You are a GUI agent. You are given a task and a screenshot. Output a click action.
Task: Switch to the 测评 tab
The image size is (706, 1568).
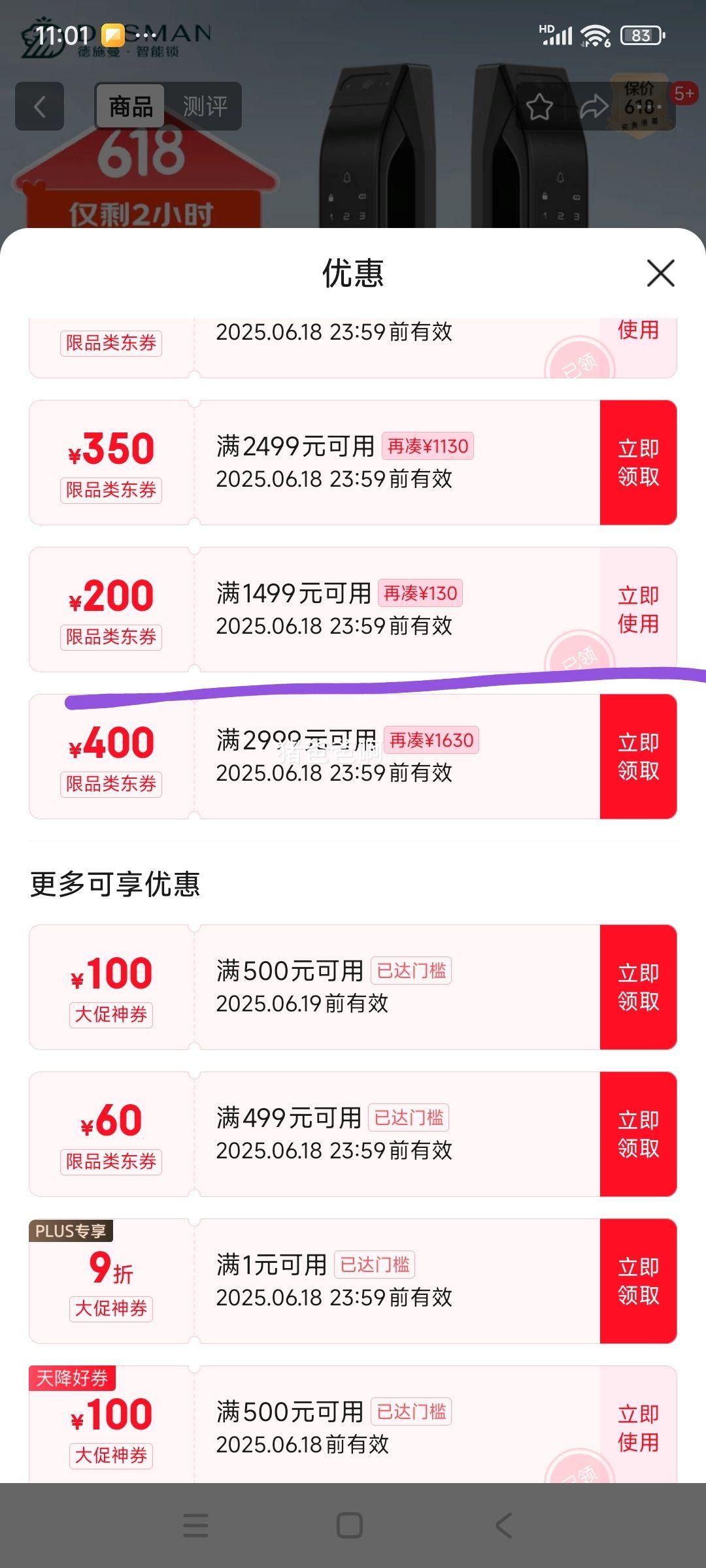(205, 106)
